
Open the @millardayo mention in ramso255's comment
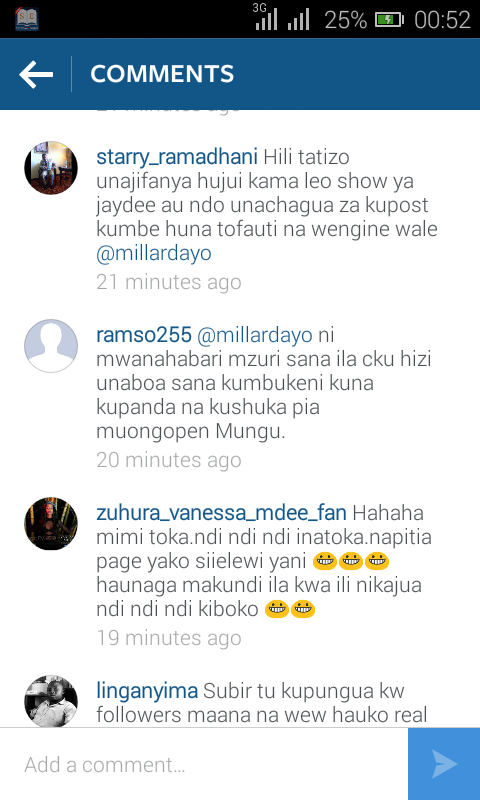(255, 335)
